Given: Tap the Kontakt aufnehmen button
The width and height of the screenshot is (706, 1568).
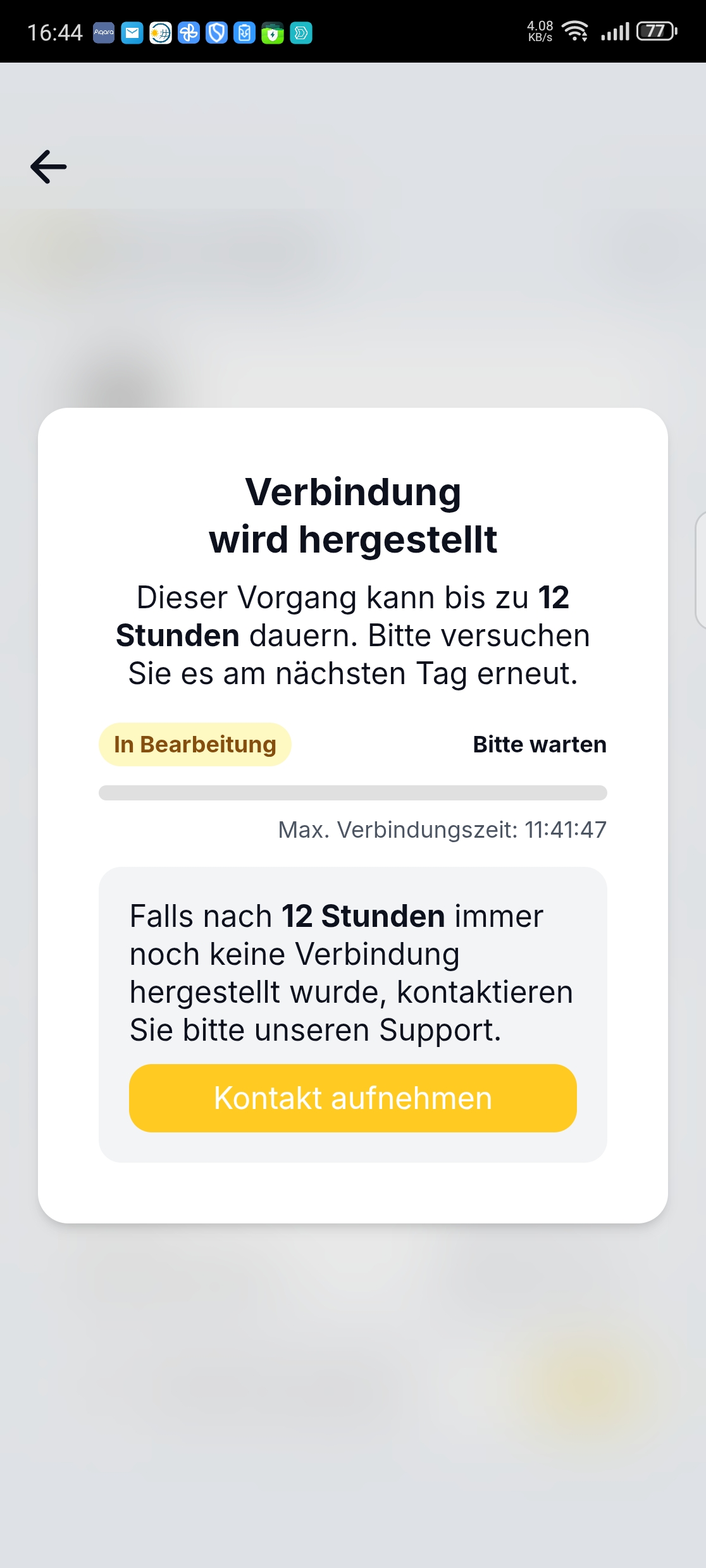Looking at the screenshot, I should (x=353, y=1098).
